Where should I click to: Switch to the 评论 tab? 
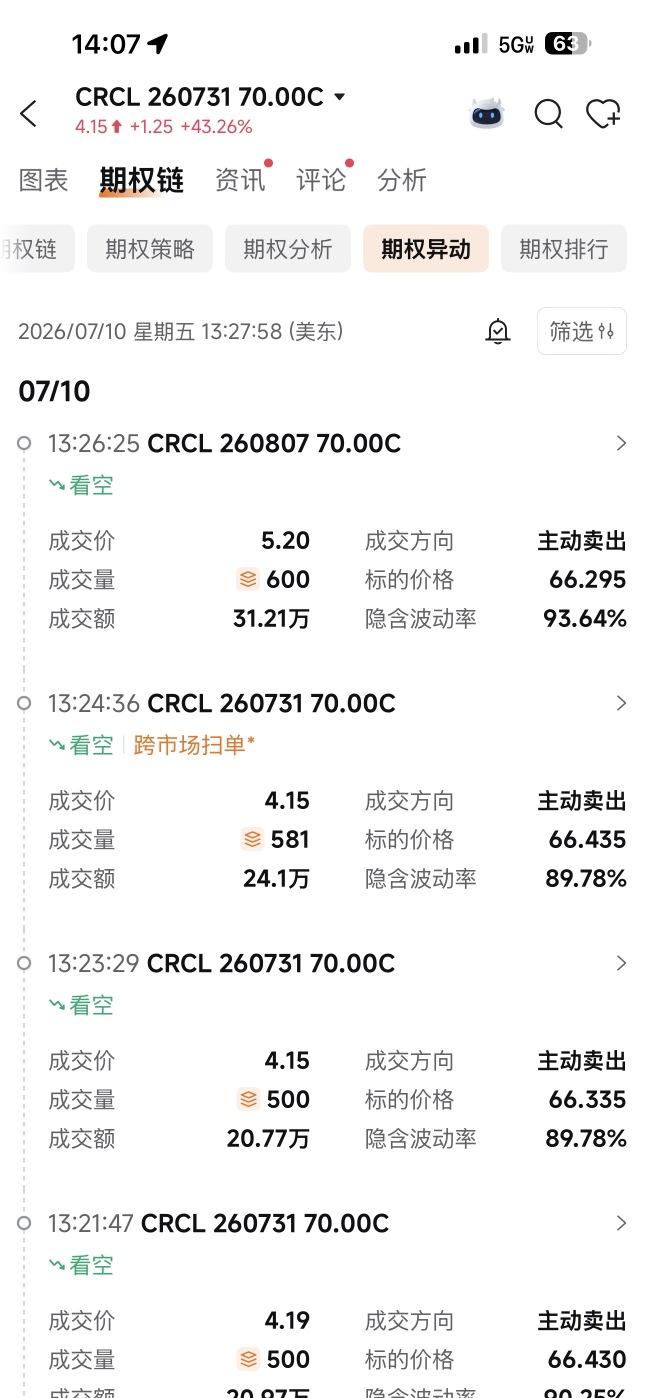(321, 180)
